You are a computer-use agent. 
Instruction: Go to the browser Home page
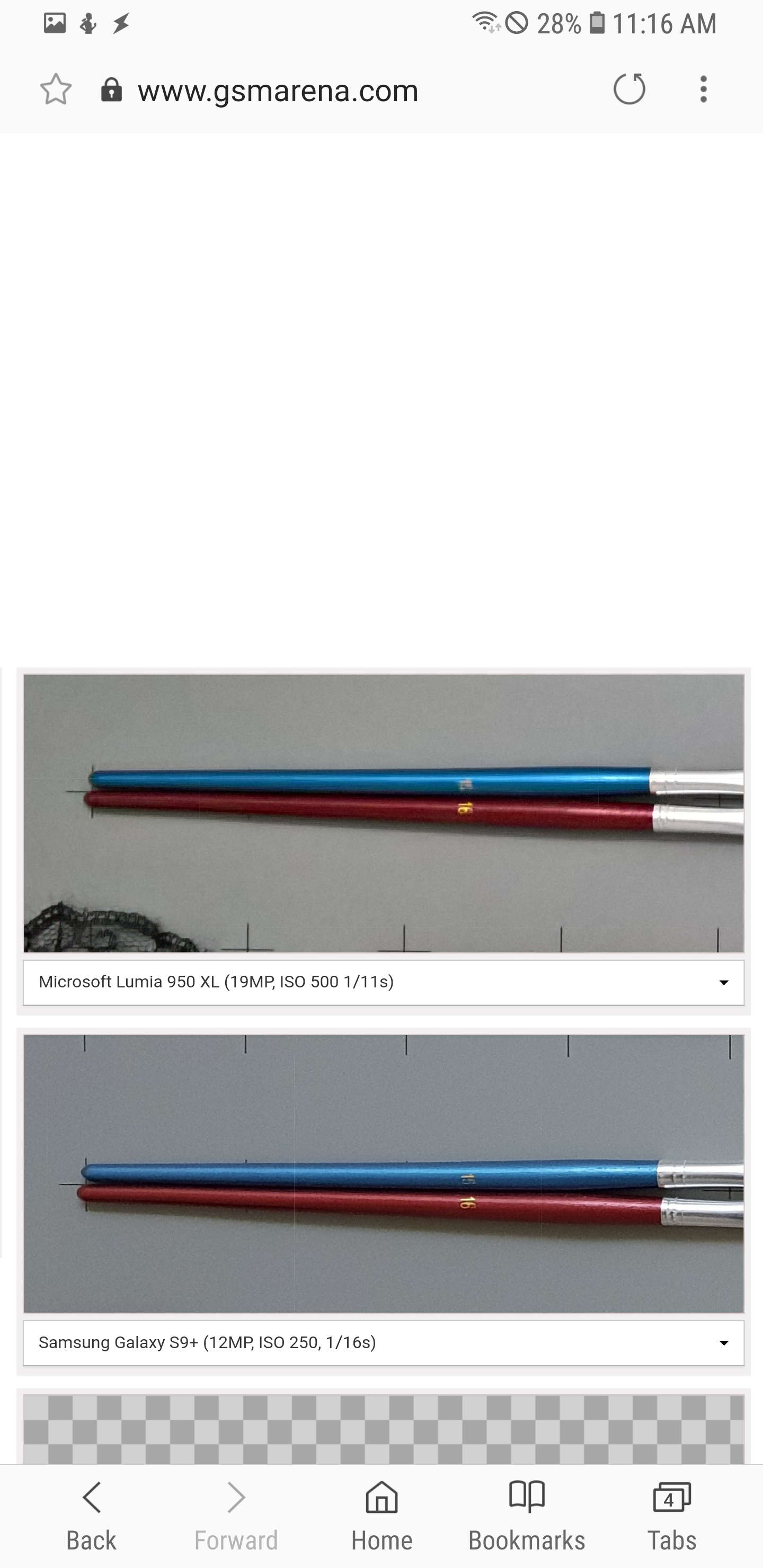pos(382,1516)
